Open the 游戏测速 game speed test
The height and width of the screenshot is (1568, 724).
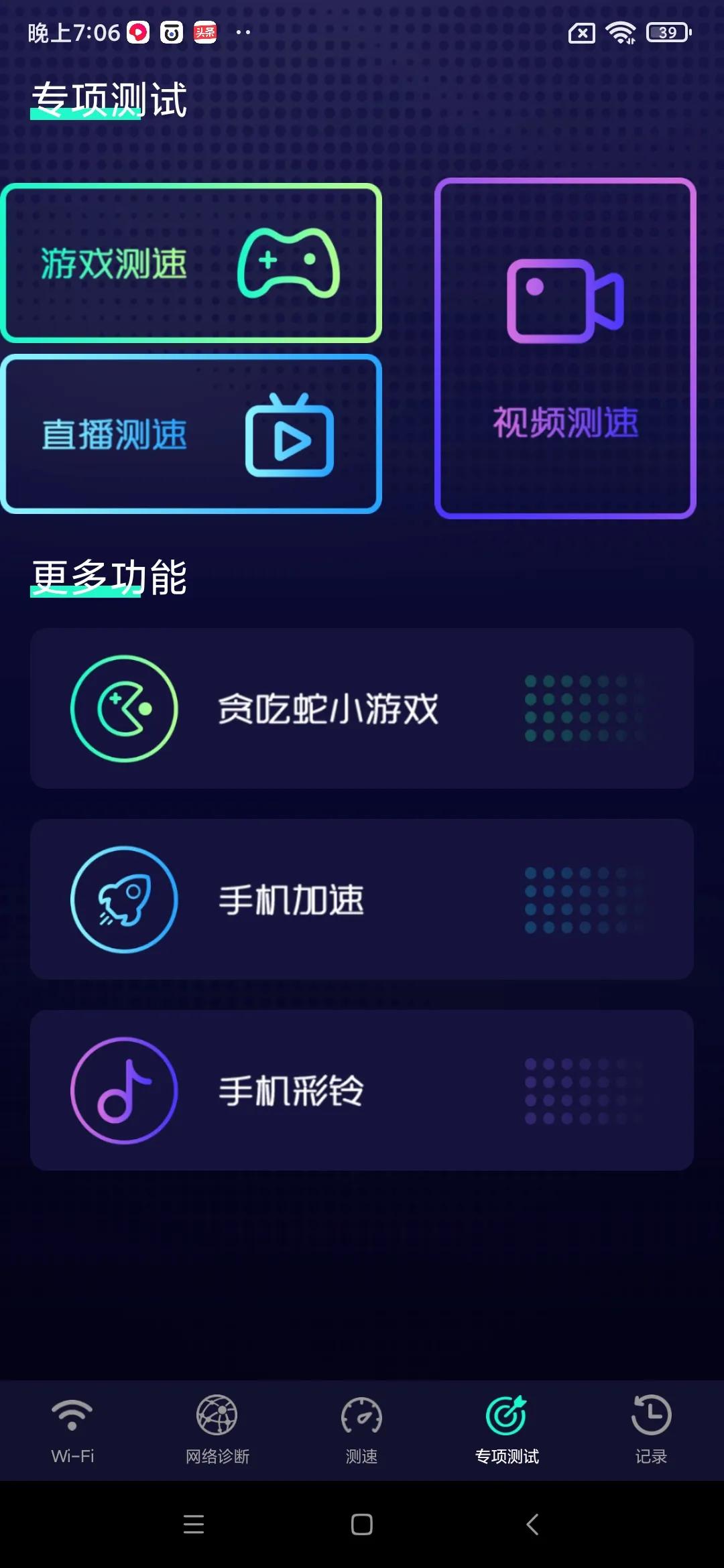(191, 263)
